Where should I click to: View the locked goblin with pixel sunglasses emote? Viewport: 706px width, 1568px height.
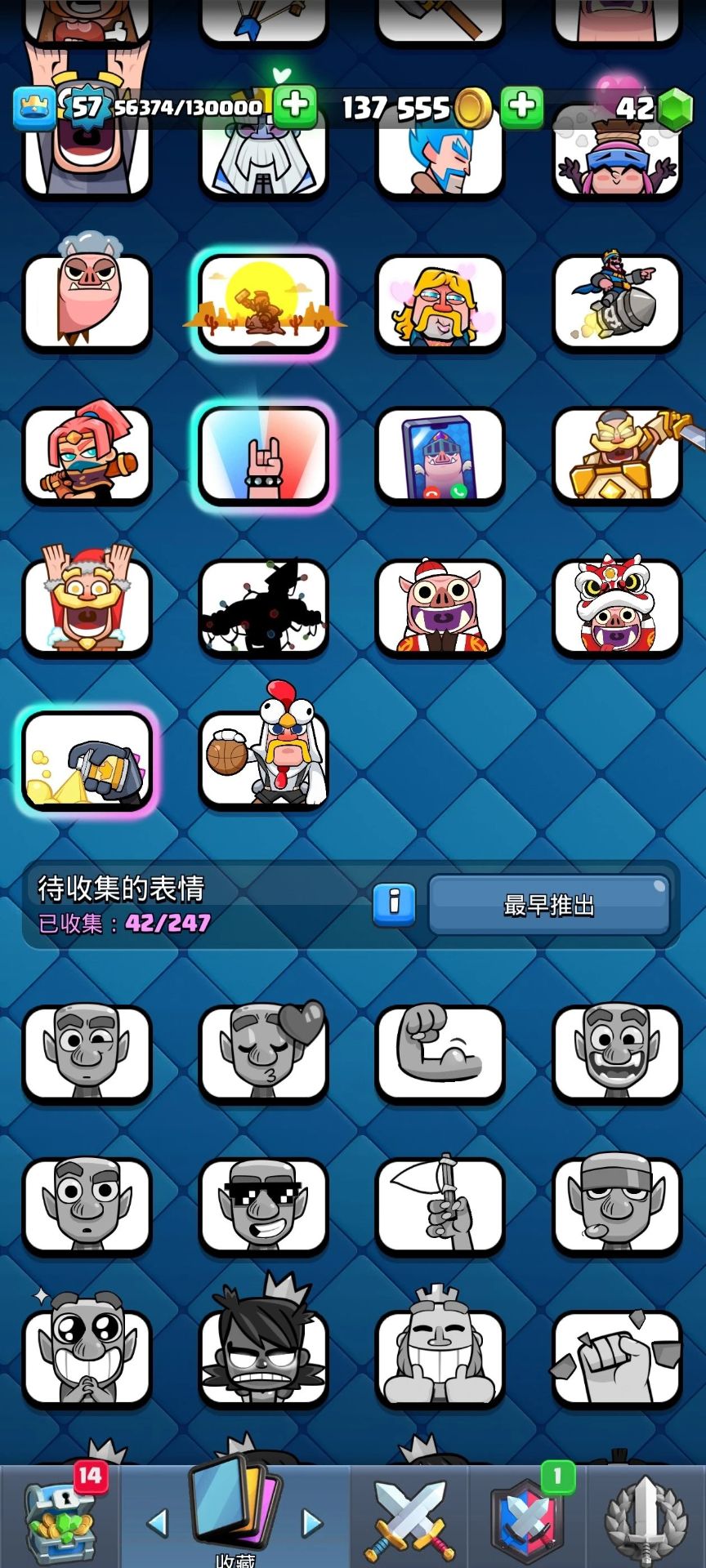pyautogui.click(x=263, y=1205)
